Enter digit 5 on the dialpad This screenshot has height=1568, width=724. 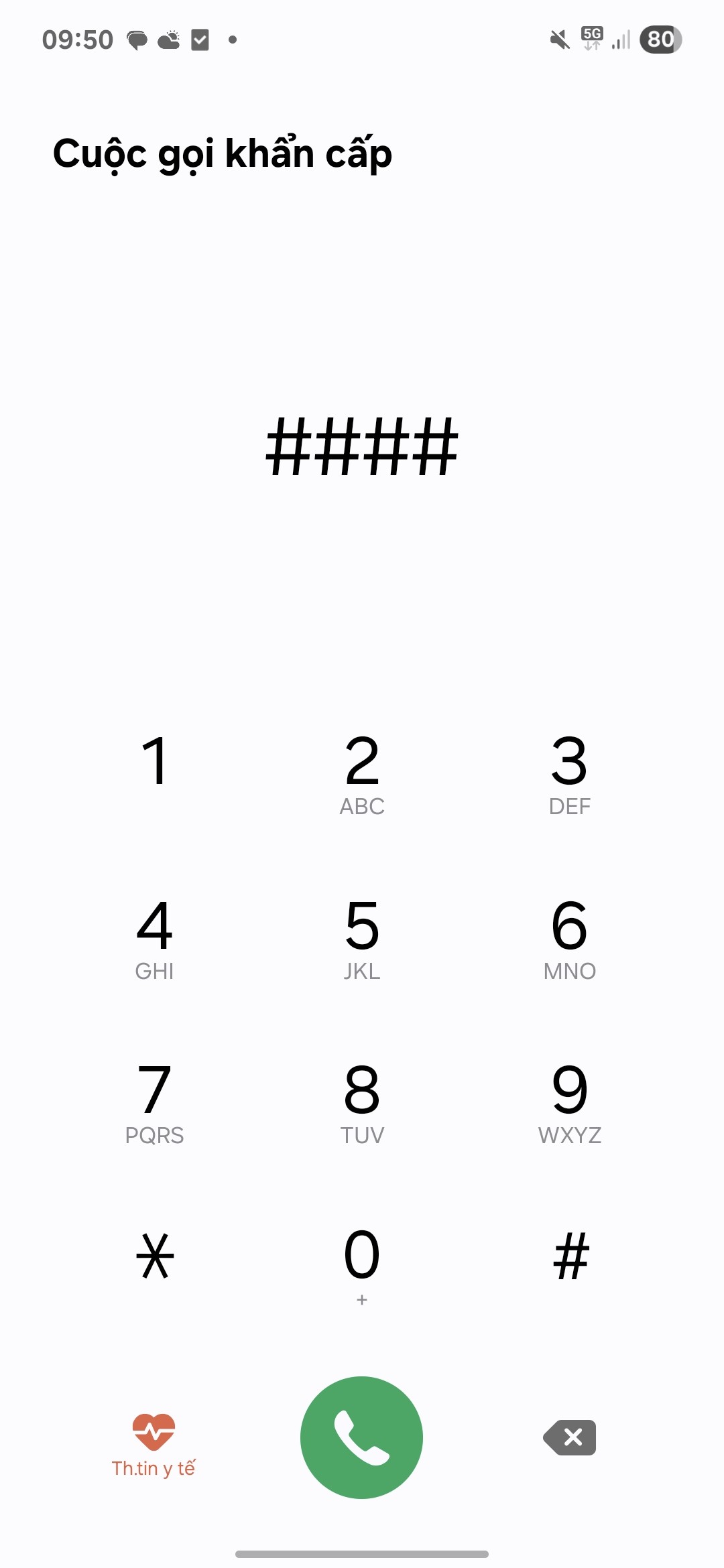362,937
